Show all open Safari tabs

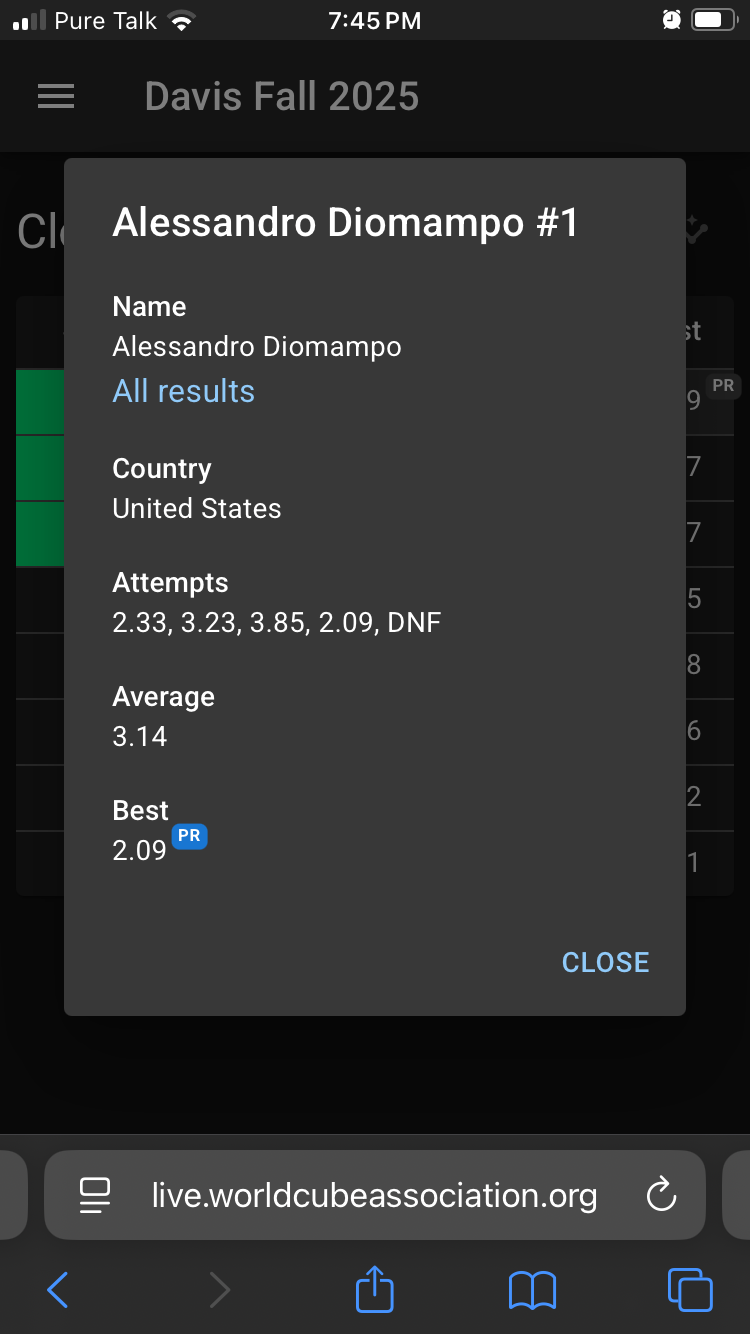tap(690, 1289)
